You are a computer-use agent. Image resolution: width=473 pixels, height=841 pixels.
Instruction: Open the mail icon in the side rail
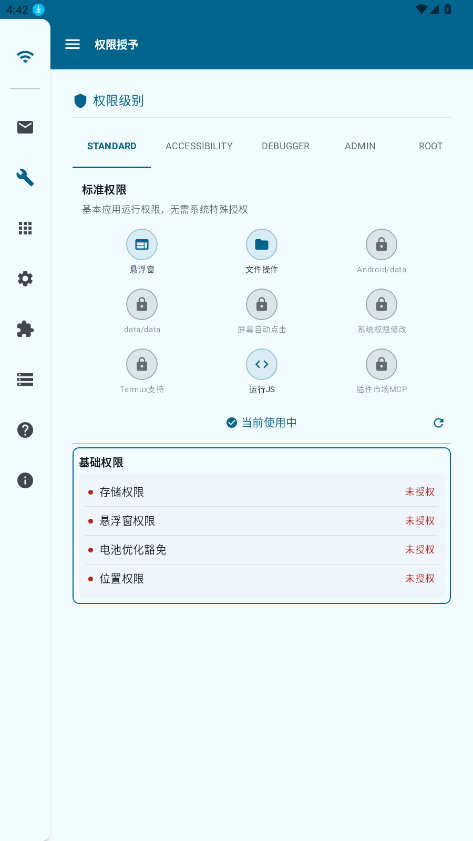[x=25, y=127]
